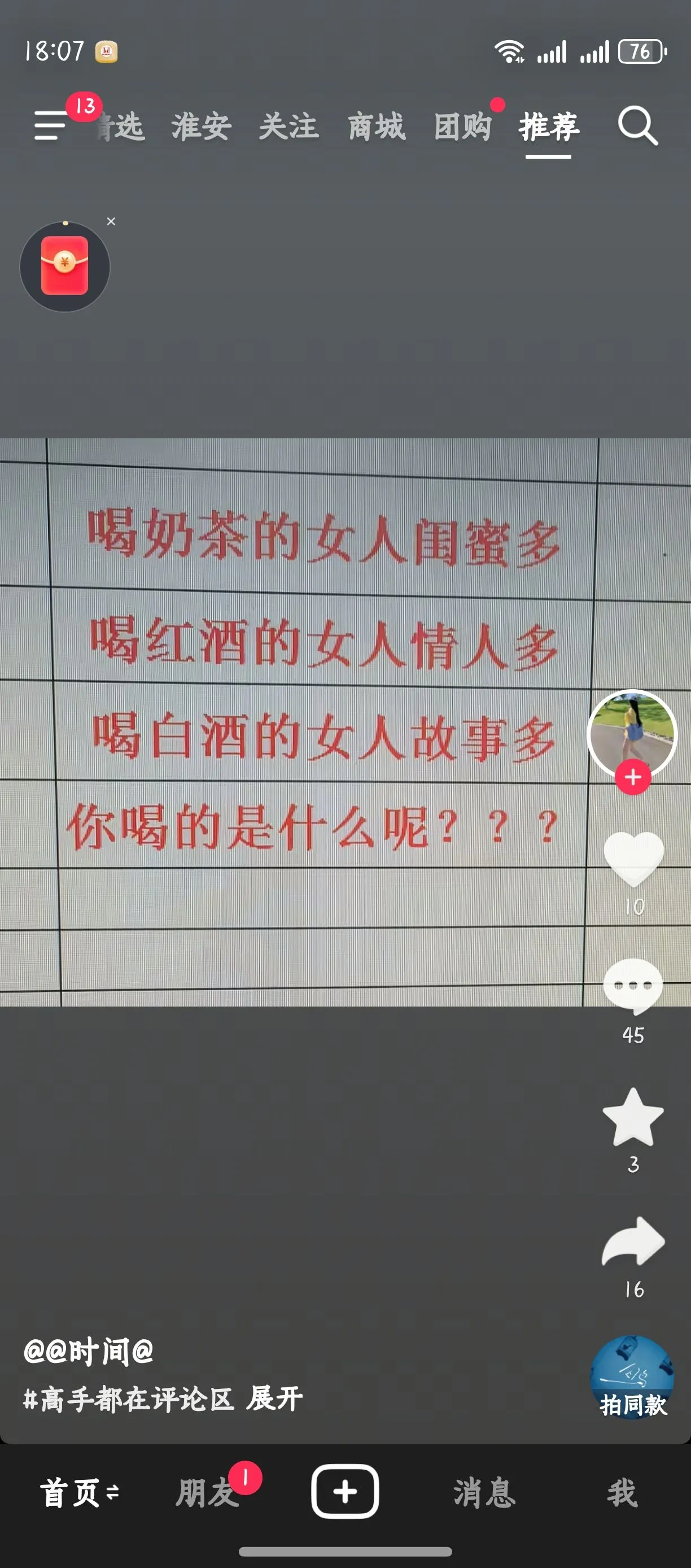
Task: Switch to the 关注 tab
Action: [289, 127]
